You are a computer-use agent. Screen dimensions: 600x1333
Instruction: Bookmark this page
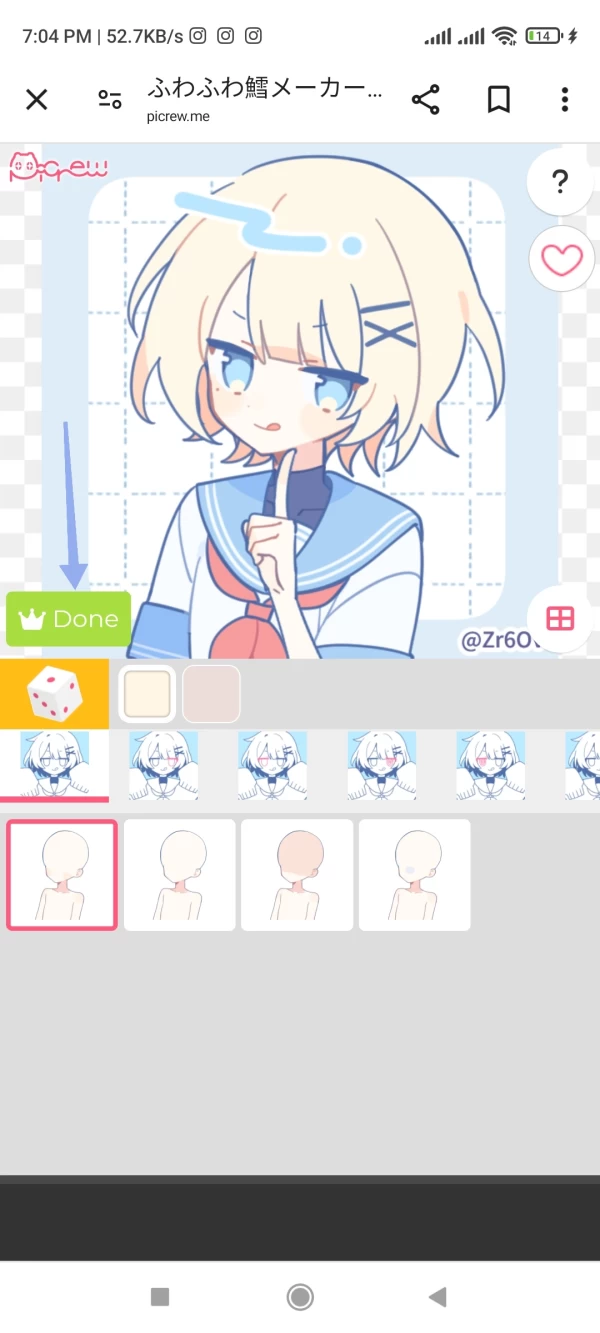click(x=498, y=99)
